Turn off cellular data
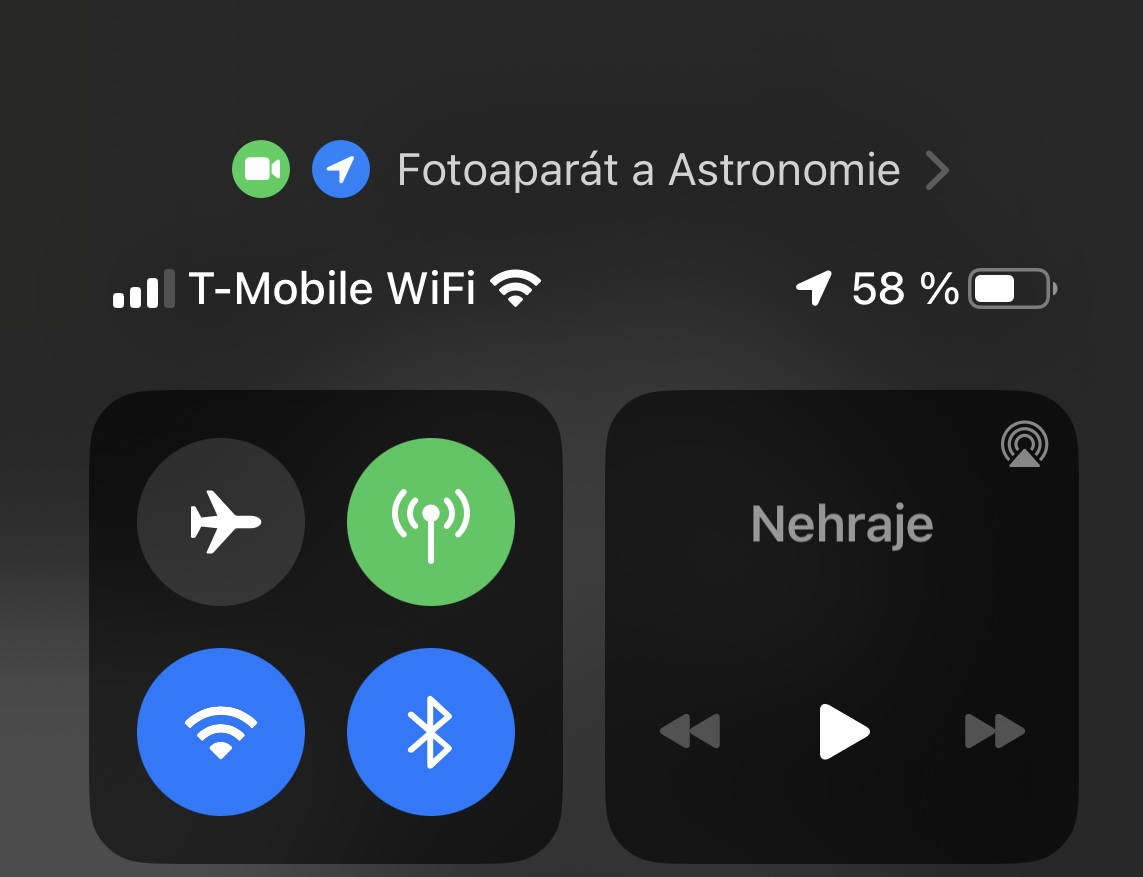 coord(431,522)
